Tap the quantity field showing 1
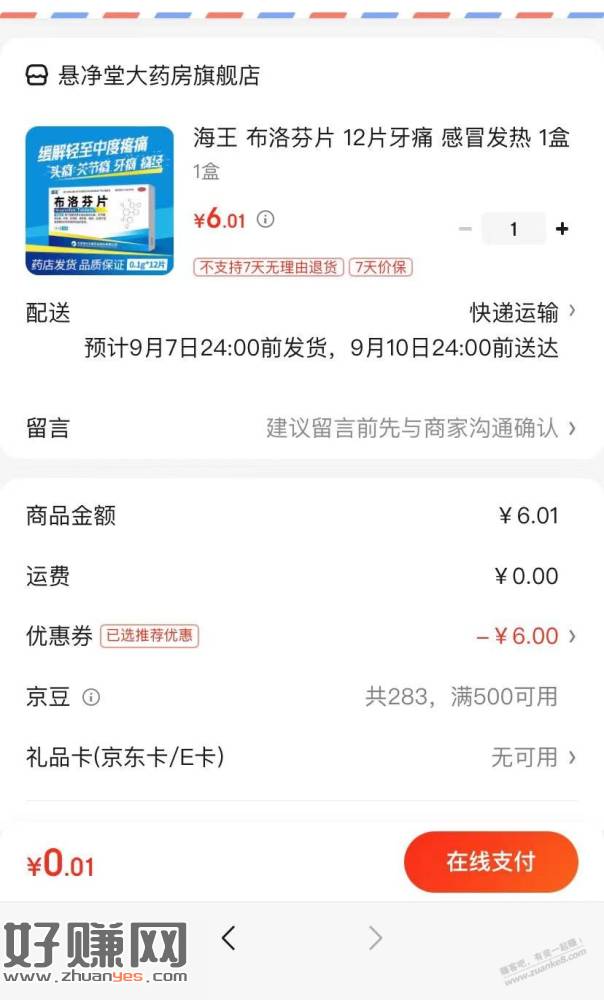604x1000 pixels. [x=513, y=229]
